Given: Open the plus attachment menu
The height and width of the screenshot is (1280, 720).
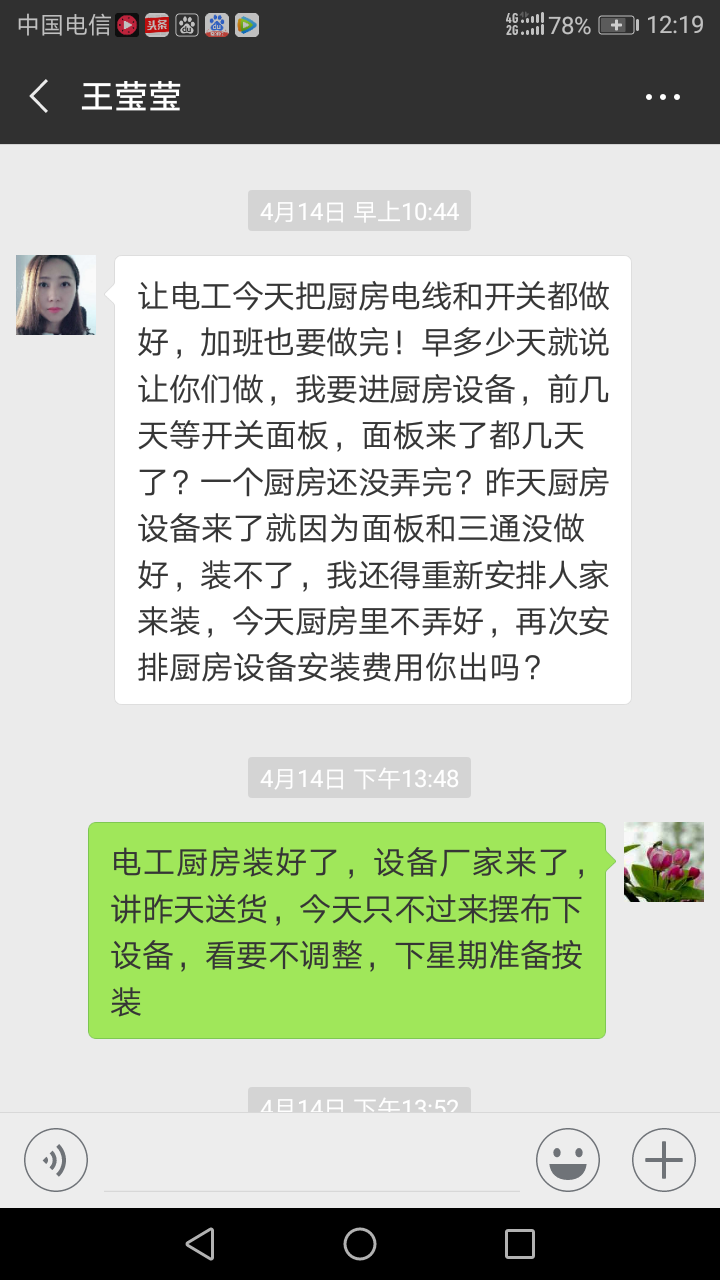Looking at the screenshot, I should point(663,1160).
